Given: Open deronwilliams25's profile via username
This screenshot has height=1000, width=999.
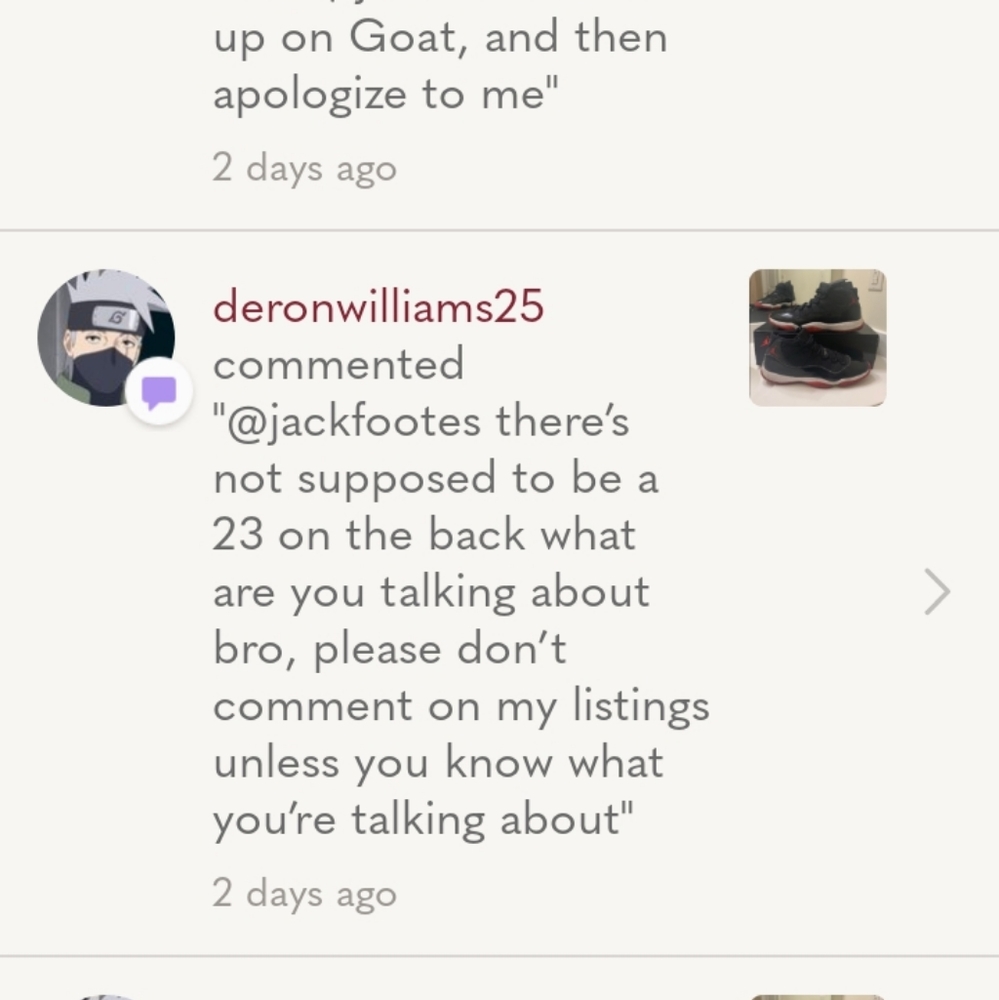Looking at the screenshot, I should point(378,307).
